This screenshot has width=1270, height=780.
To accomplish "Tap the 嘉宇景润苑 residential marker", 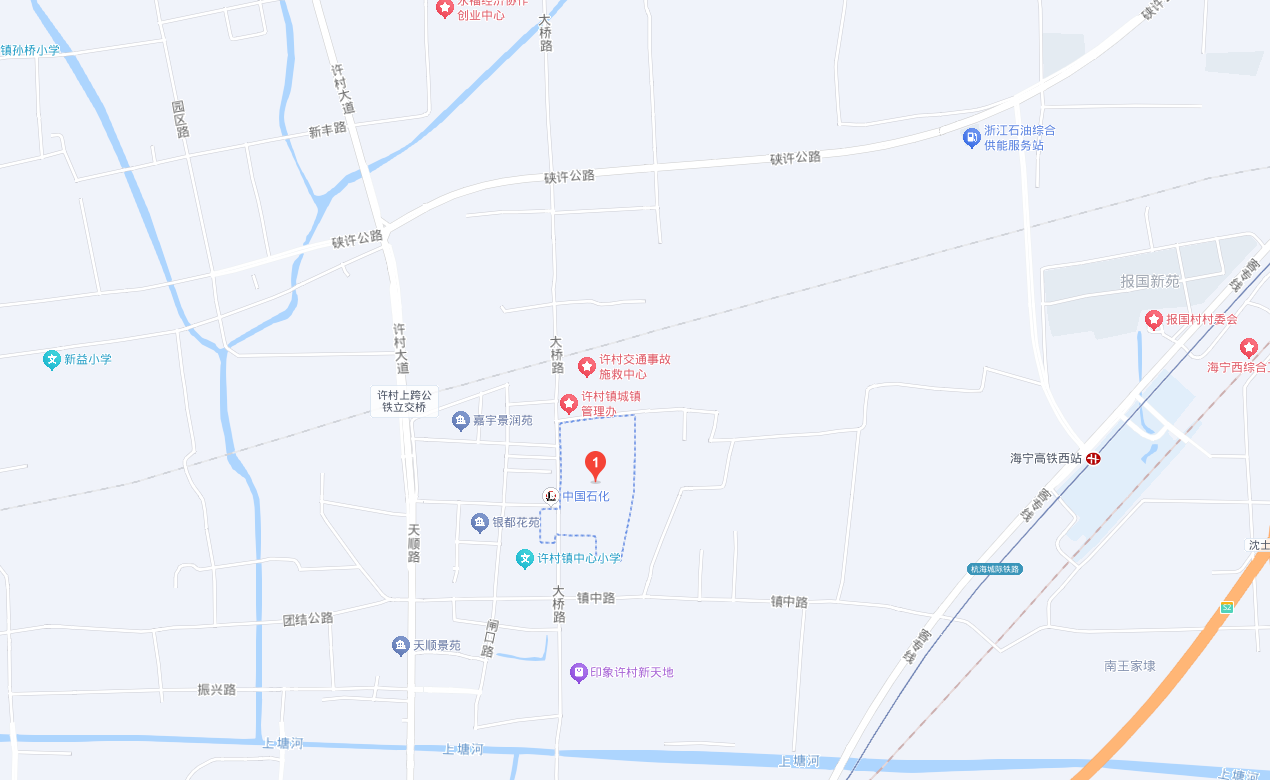I will click(461, 421).
